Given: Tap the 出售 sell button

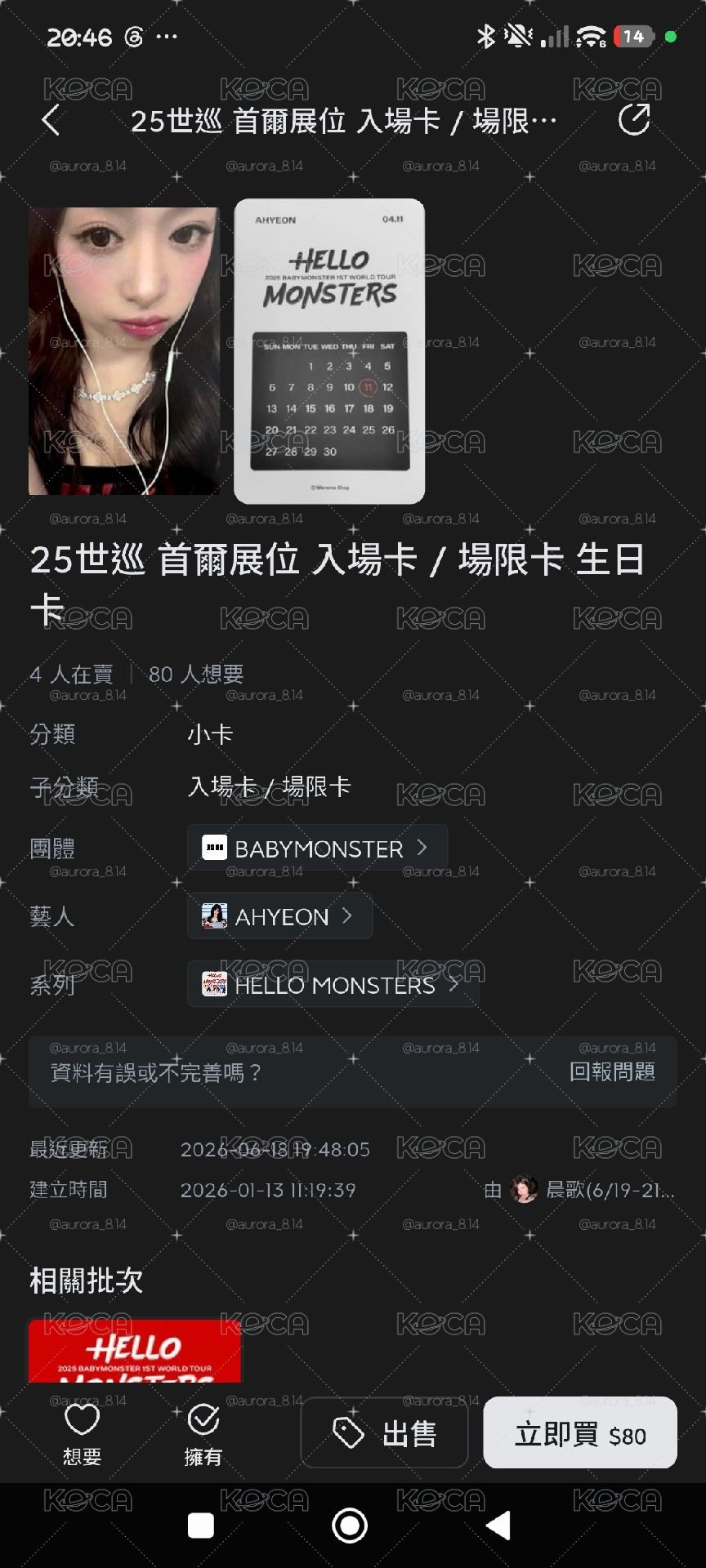Looking at the screenshot, I should click(x=385, y=1432).
